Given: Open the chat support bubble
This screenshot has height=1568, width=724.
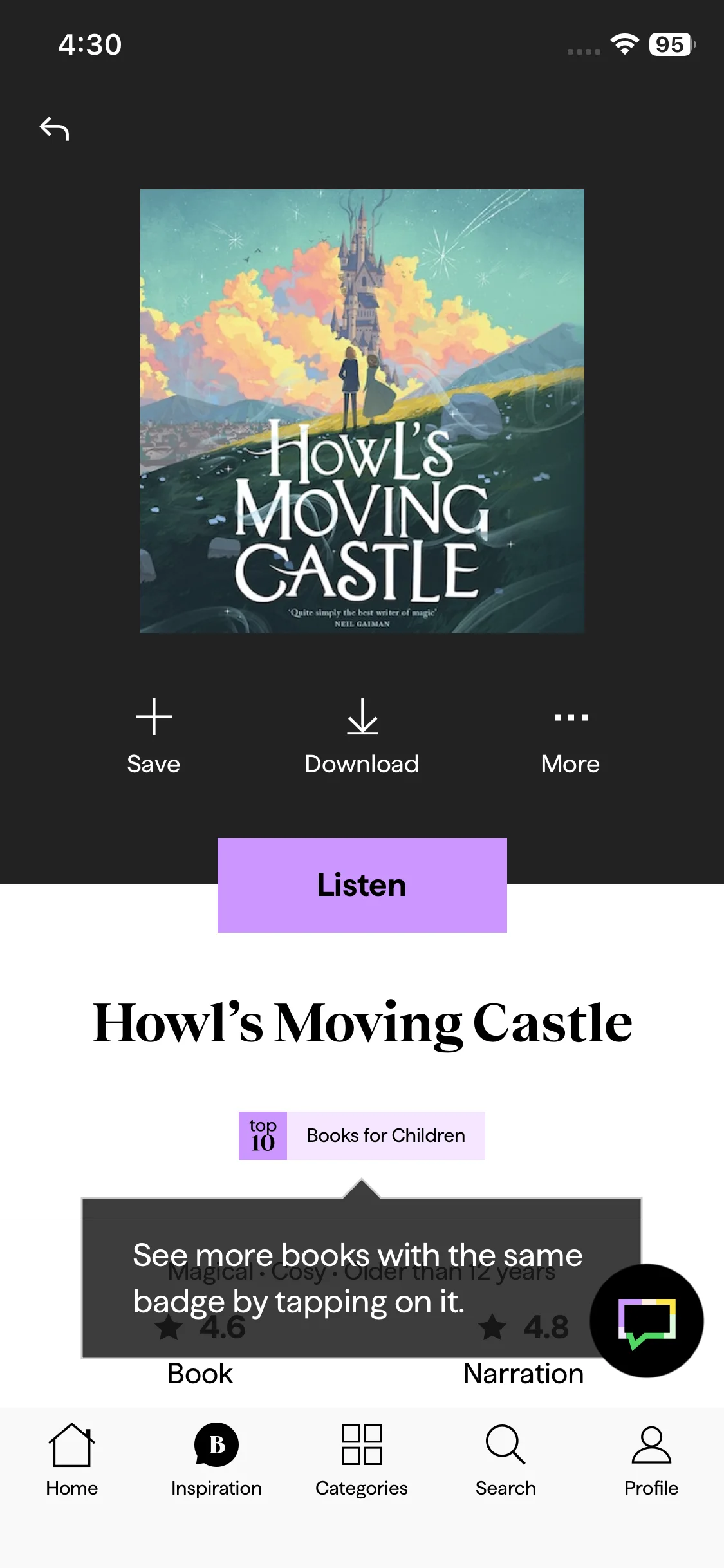Looking at the screenshot, I should (647, 1321).
